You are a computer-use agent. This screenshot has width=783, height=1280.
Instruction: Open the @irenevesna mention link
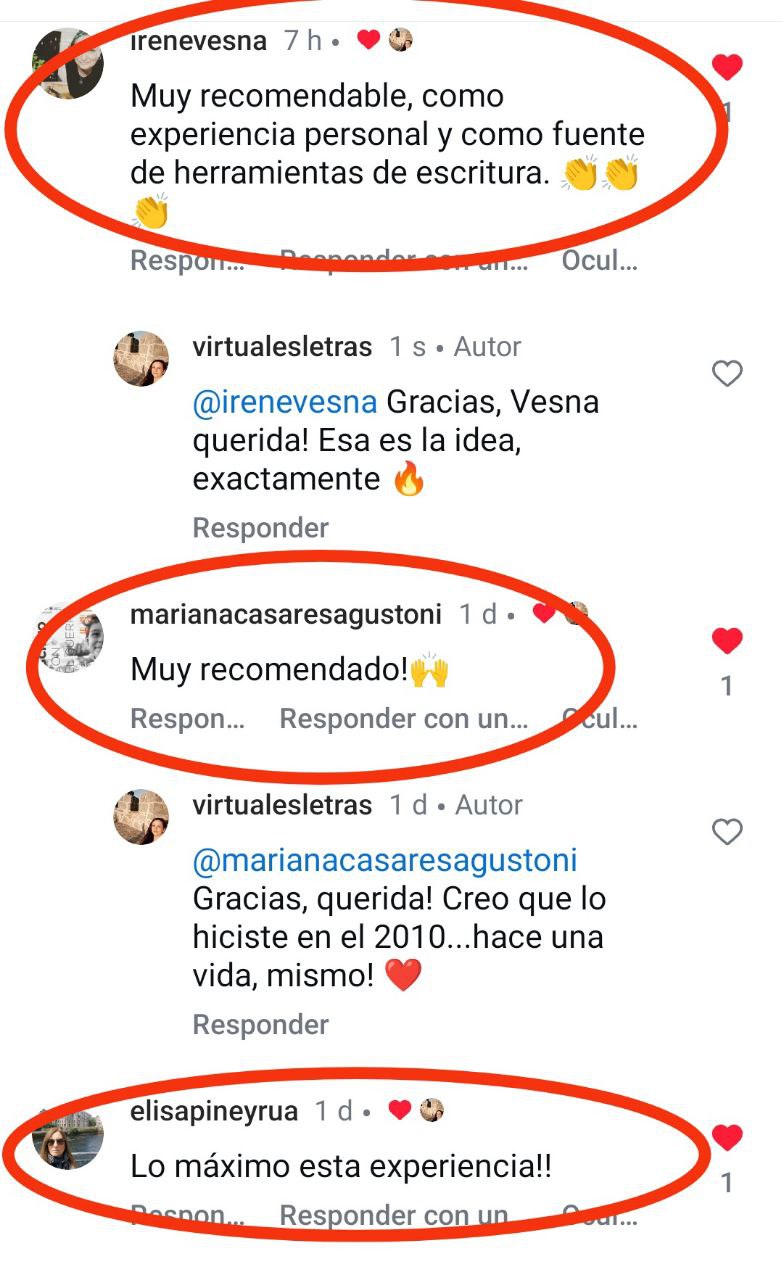pyautogui.click(x=285, y=403)
